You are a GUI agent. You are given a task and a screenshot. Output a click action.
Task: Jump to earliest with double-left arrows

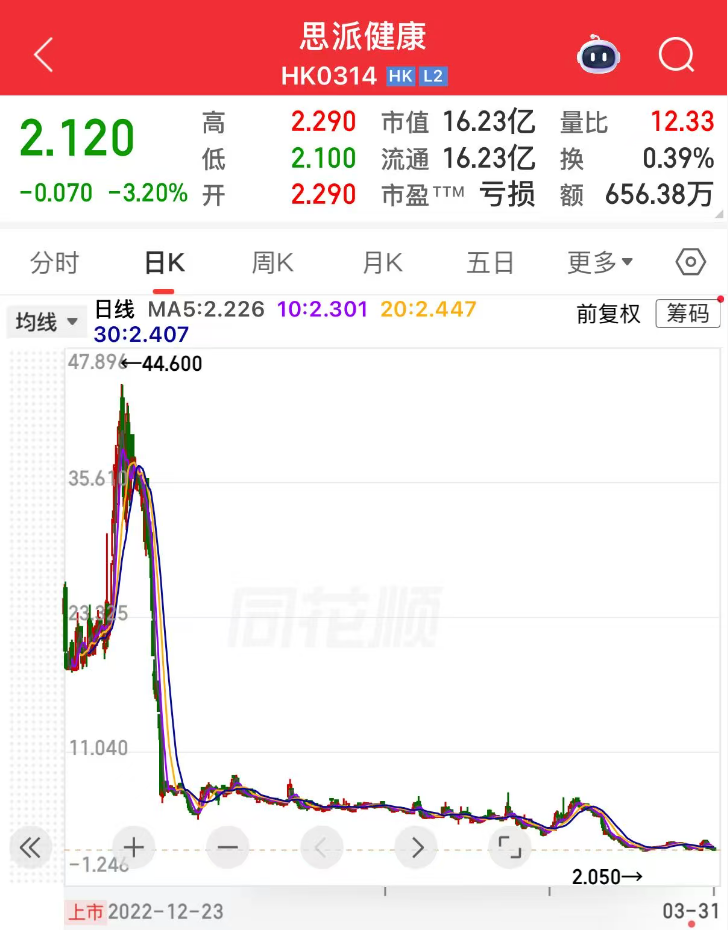tap(31, 848)
